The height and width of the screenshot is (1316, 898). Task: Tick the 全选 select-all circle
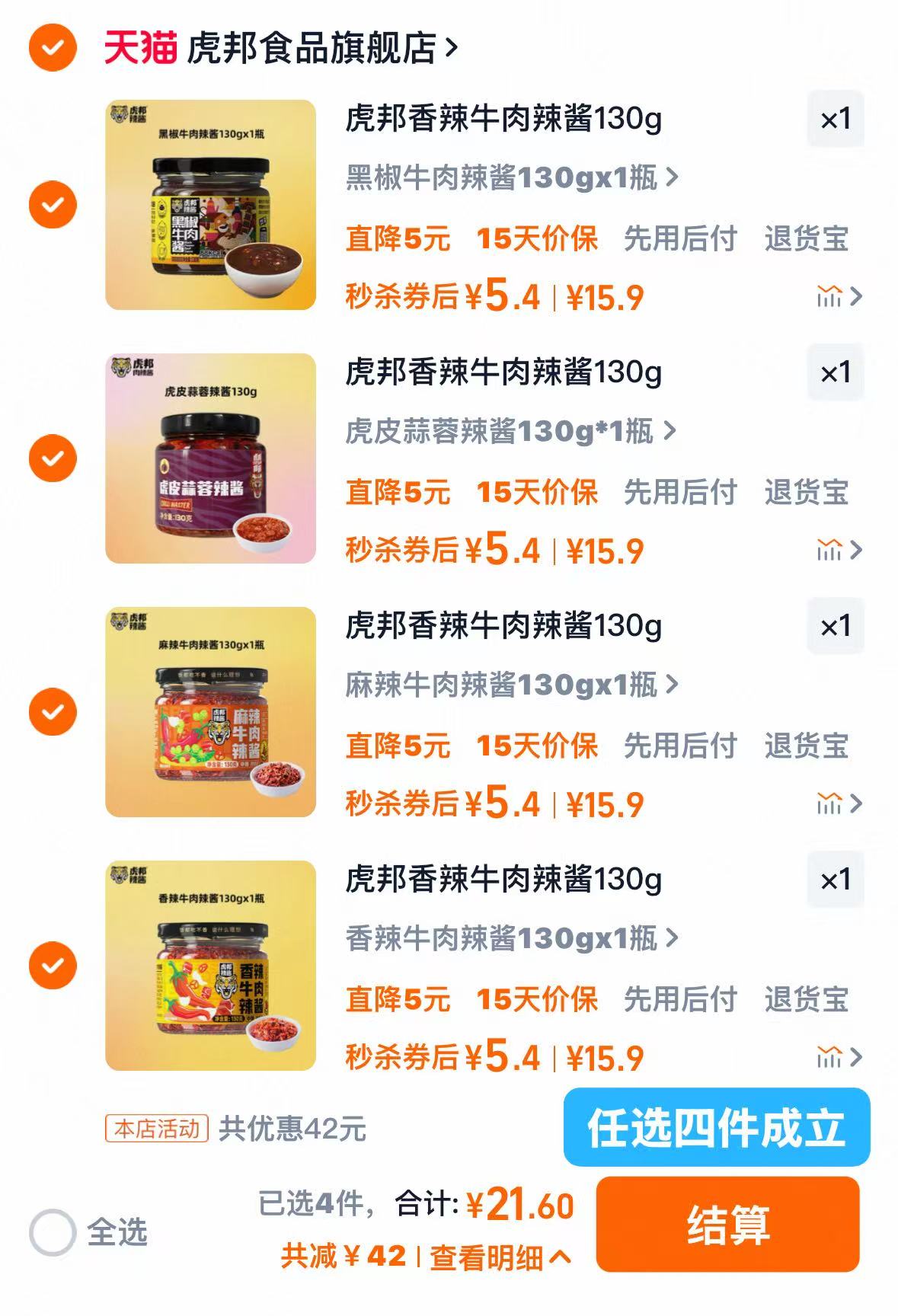click(x=53, y=1231)
